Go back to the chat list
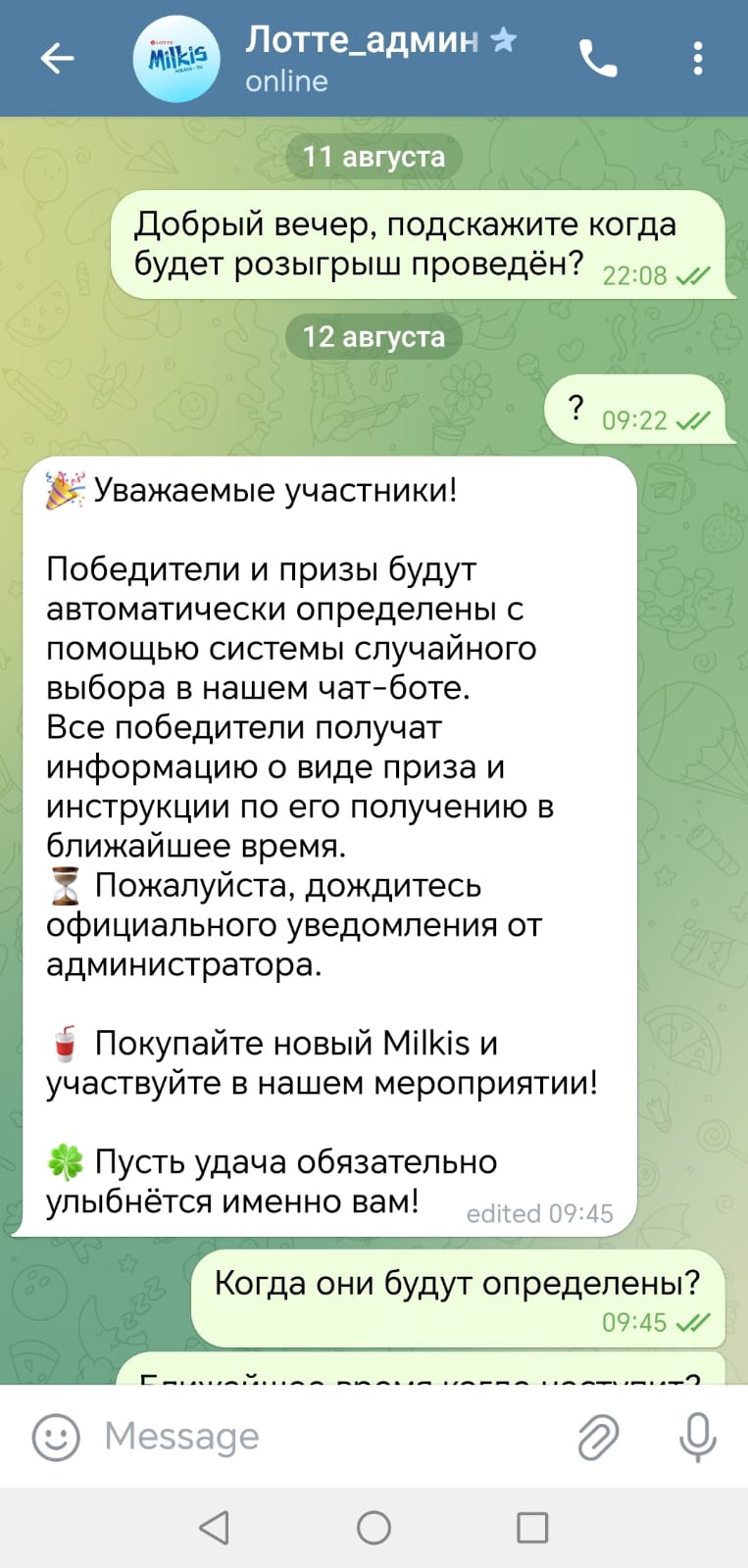The image size is (748, 1568). coord(57,59)
